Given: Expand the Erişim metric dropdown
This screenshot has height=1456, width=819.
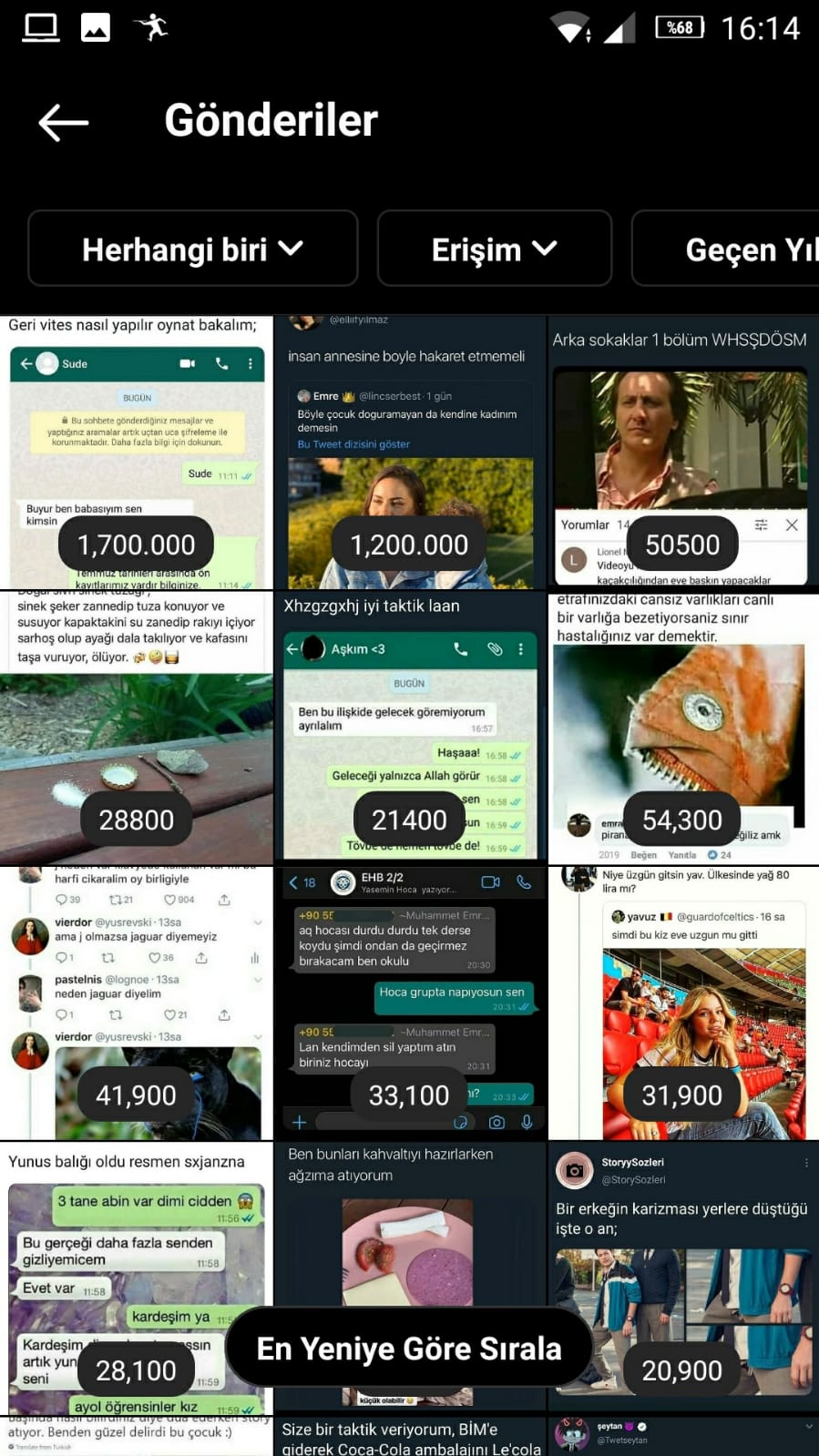Looking at the screenshot, I should tap(494, 249).
